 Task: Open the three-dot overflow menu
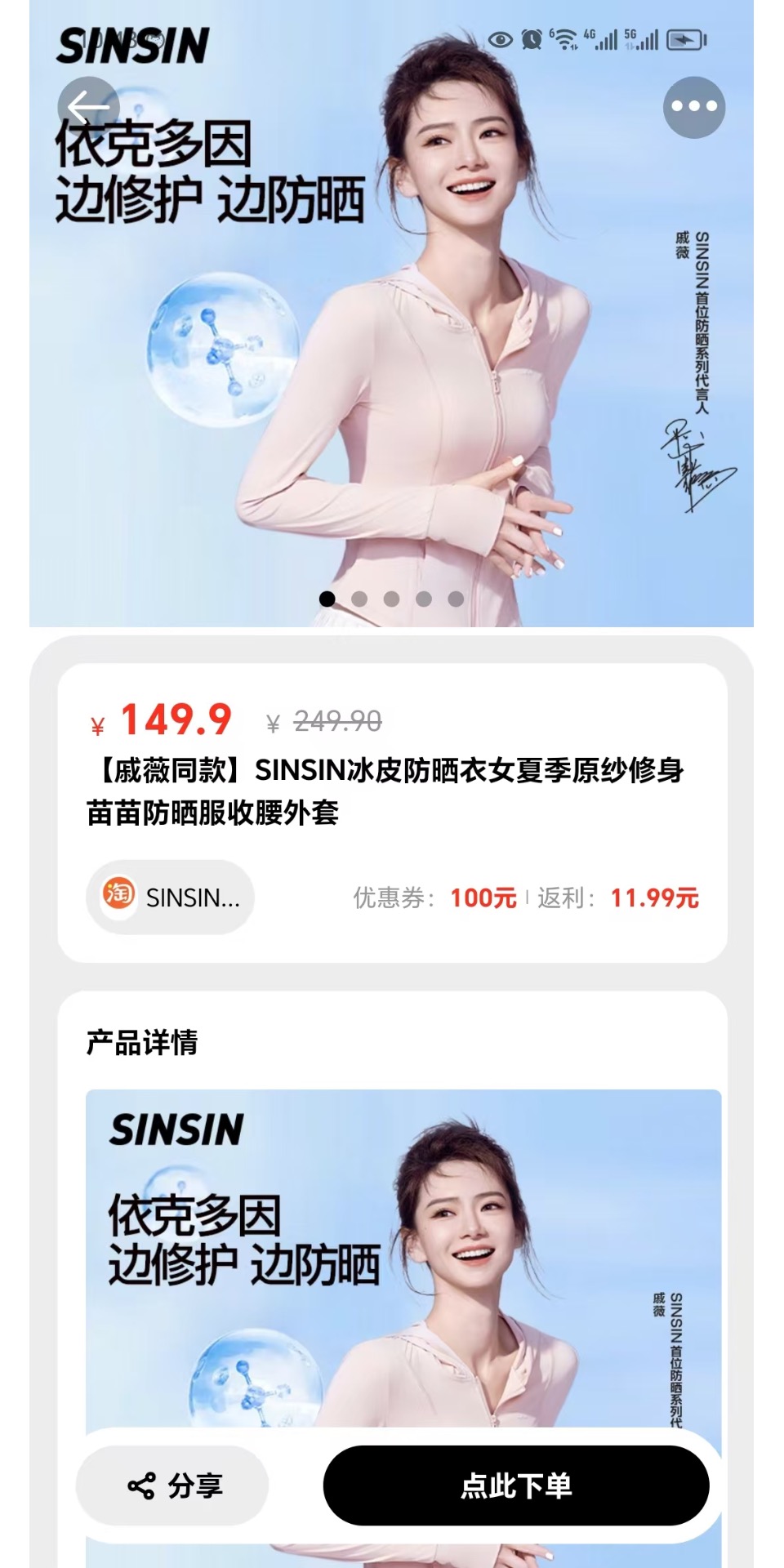[x=693, y=107]
